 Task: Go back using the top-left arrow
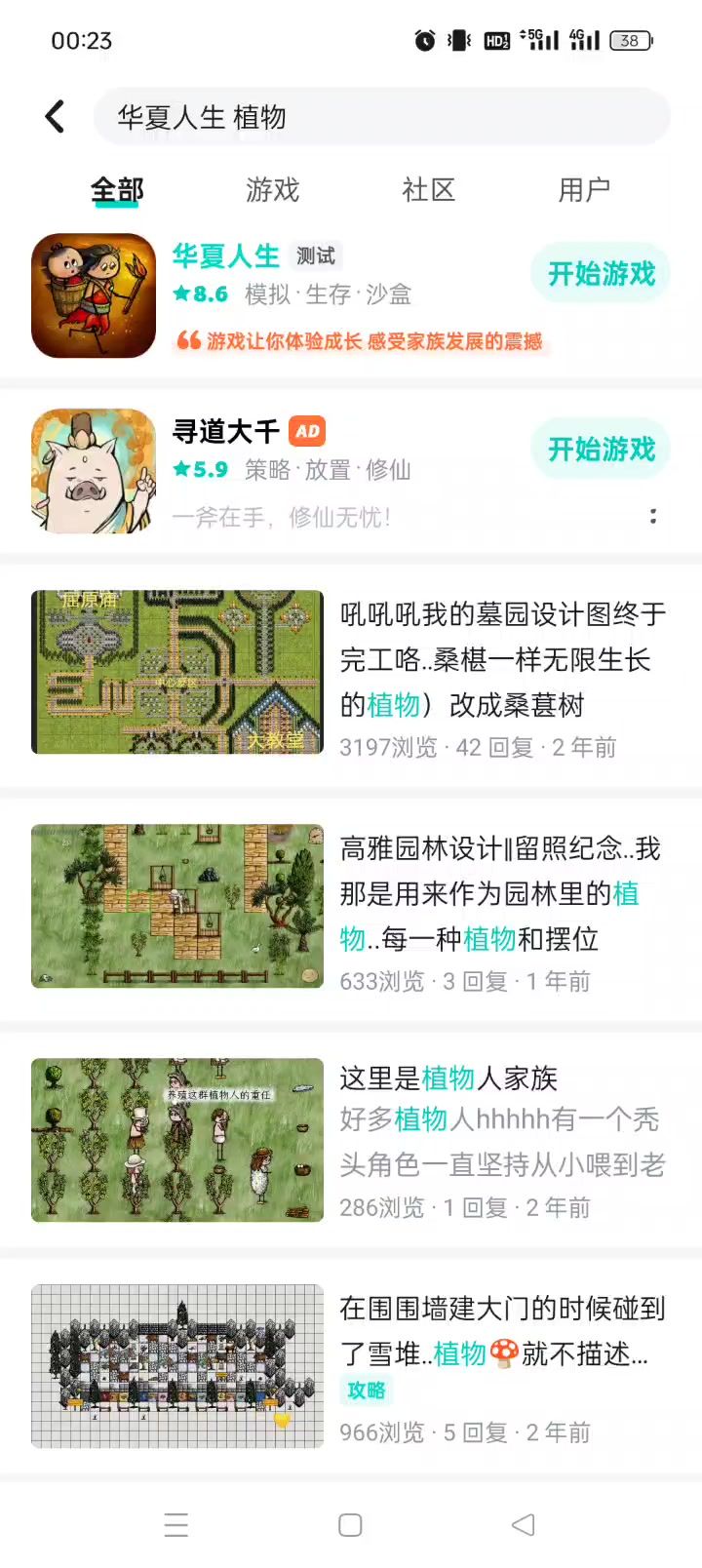(x=56, y=117)
